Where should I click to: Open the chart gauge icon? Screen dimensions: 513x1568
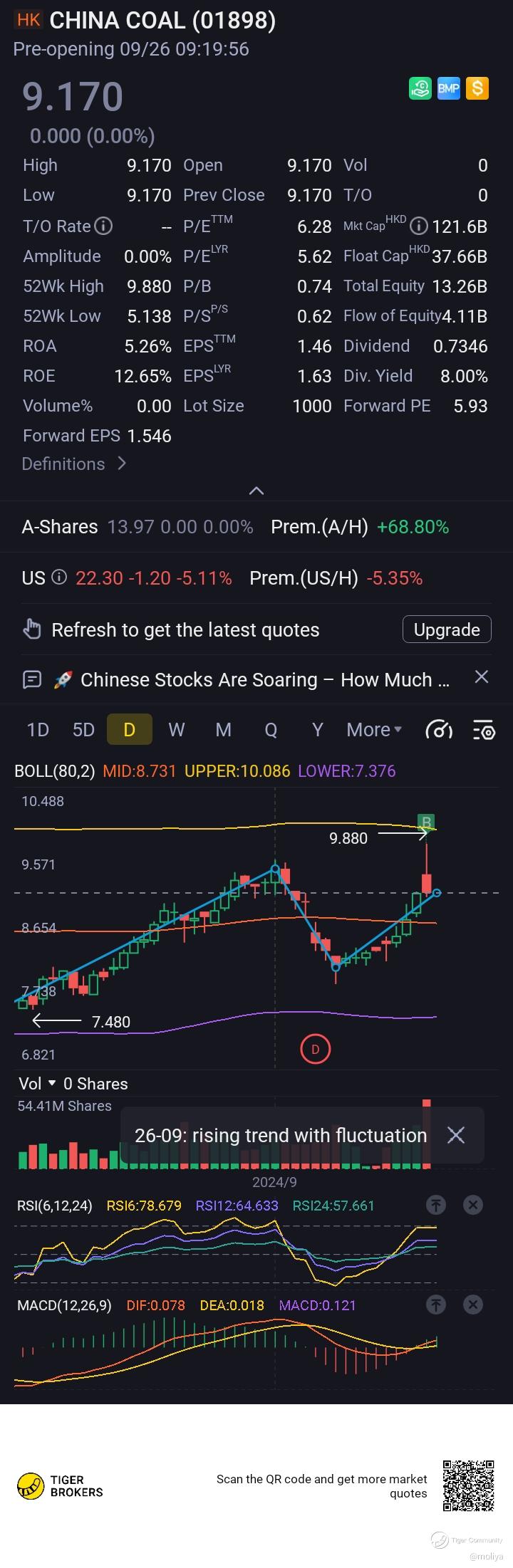[x=439, y=730]
